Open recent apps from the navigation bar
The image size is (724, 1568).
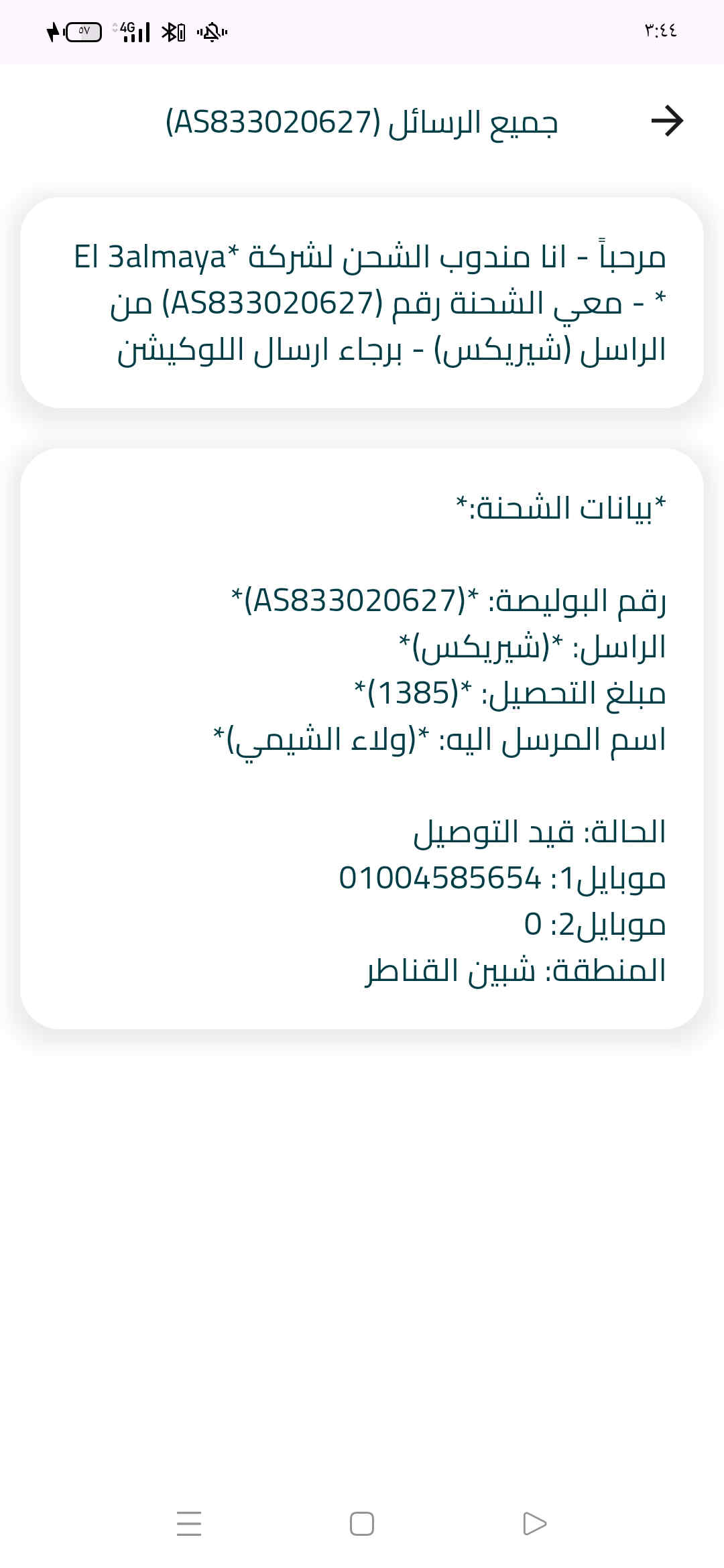click(189, 1523)
